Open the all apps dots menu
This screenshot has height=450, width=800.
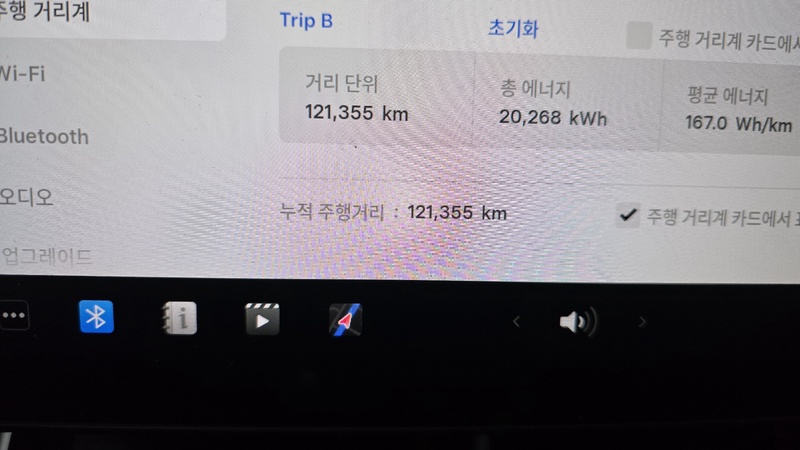[x=13, y=318]
